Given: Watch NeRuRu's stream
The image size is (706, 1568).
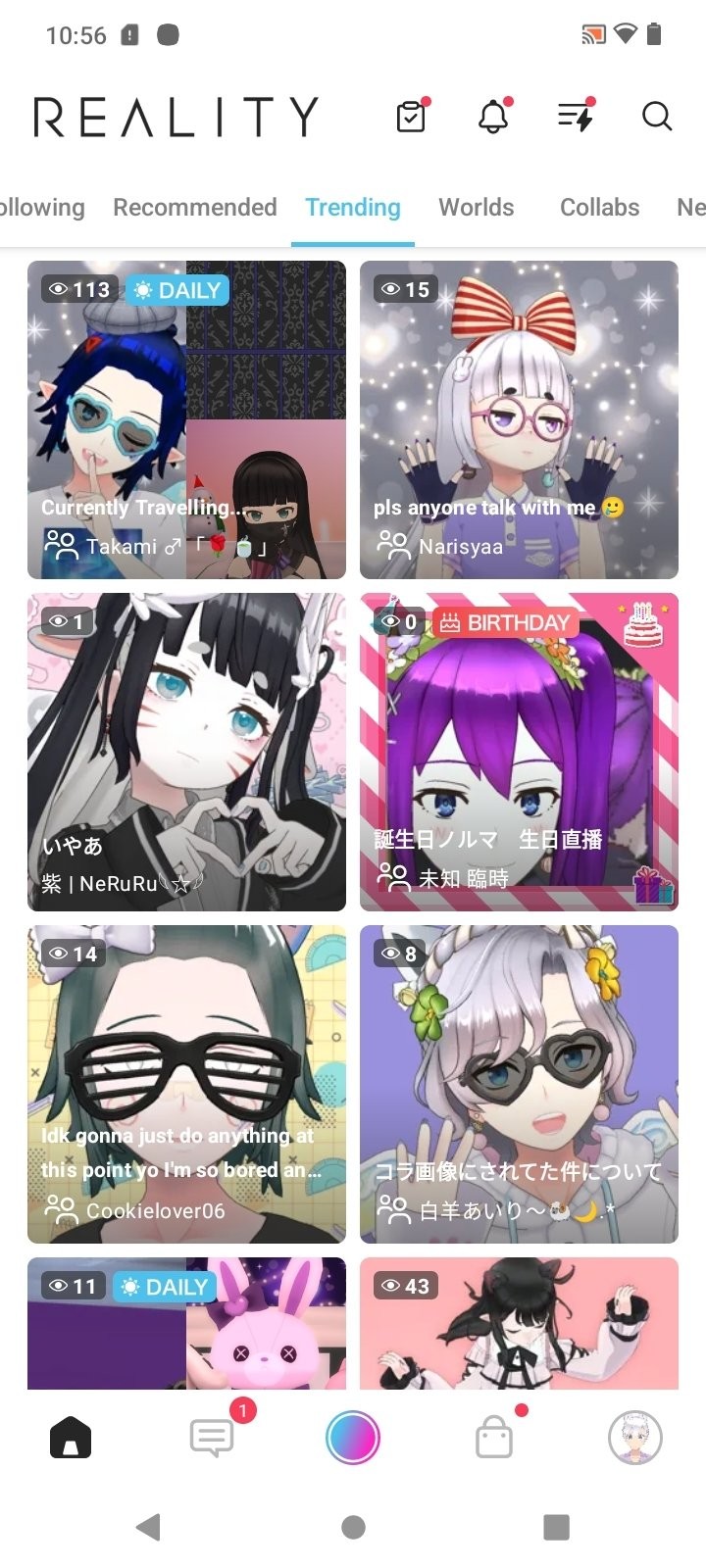Looking at the screenshot, I should point(186,752).
